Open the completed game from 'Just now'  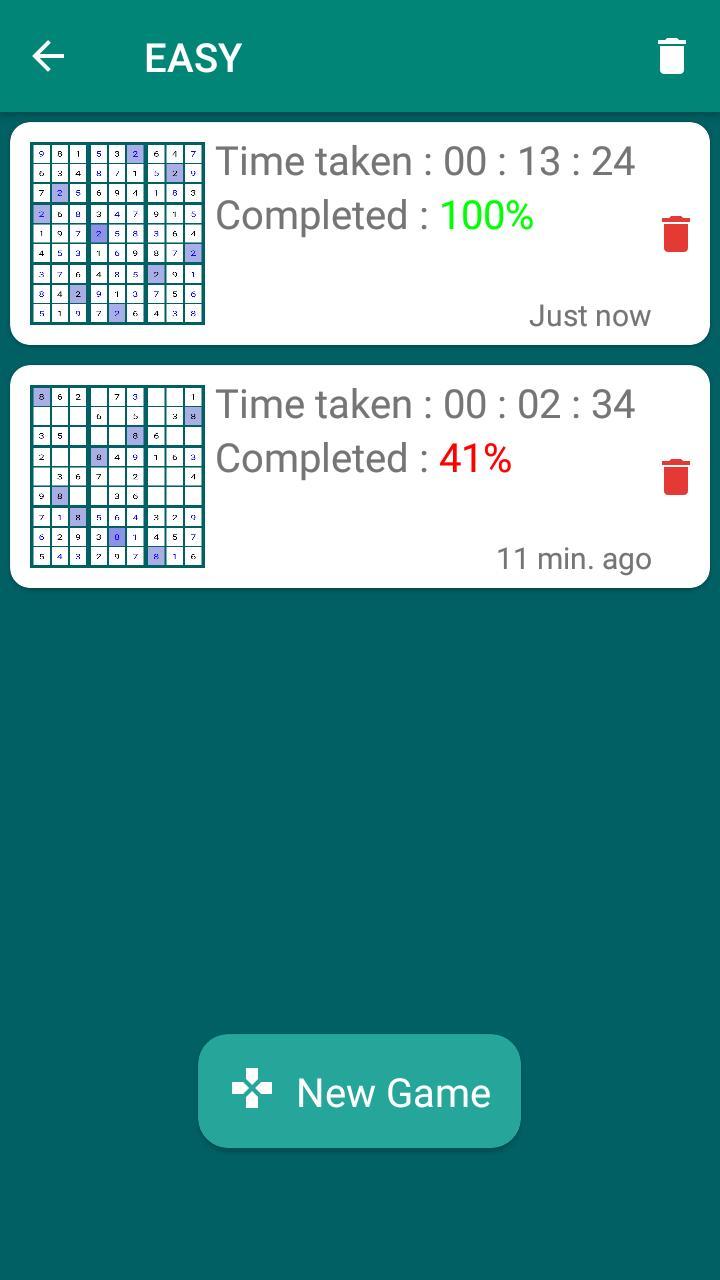click(x=360, y=232)
